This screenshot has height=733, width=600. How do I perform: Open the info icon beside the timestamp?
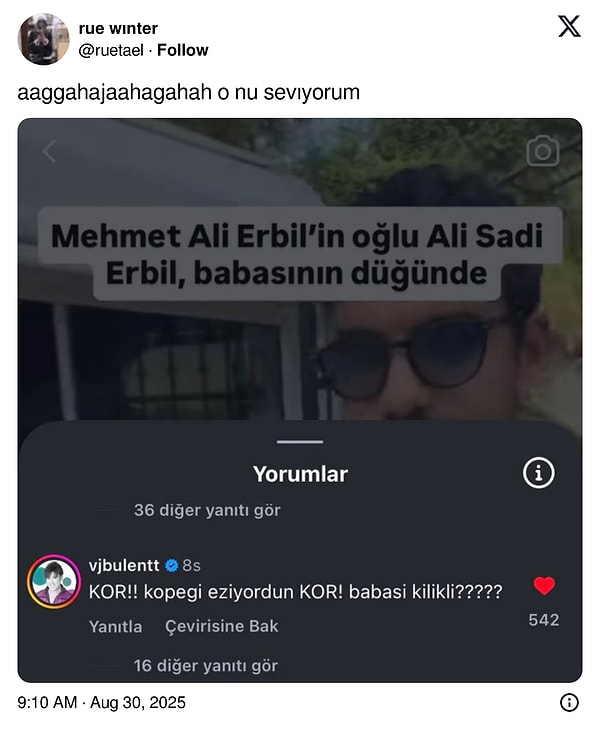click(569, 703)
